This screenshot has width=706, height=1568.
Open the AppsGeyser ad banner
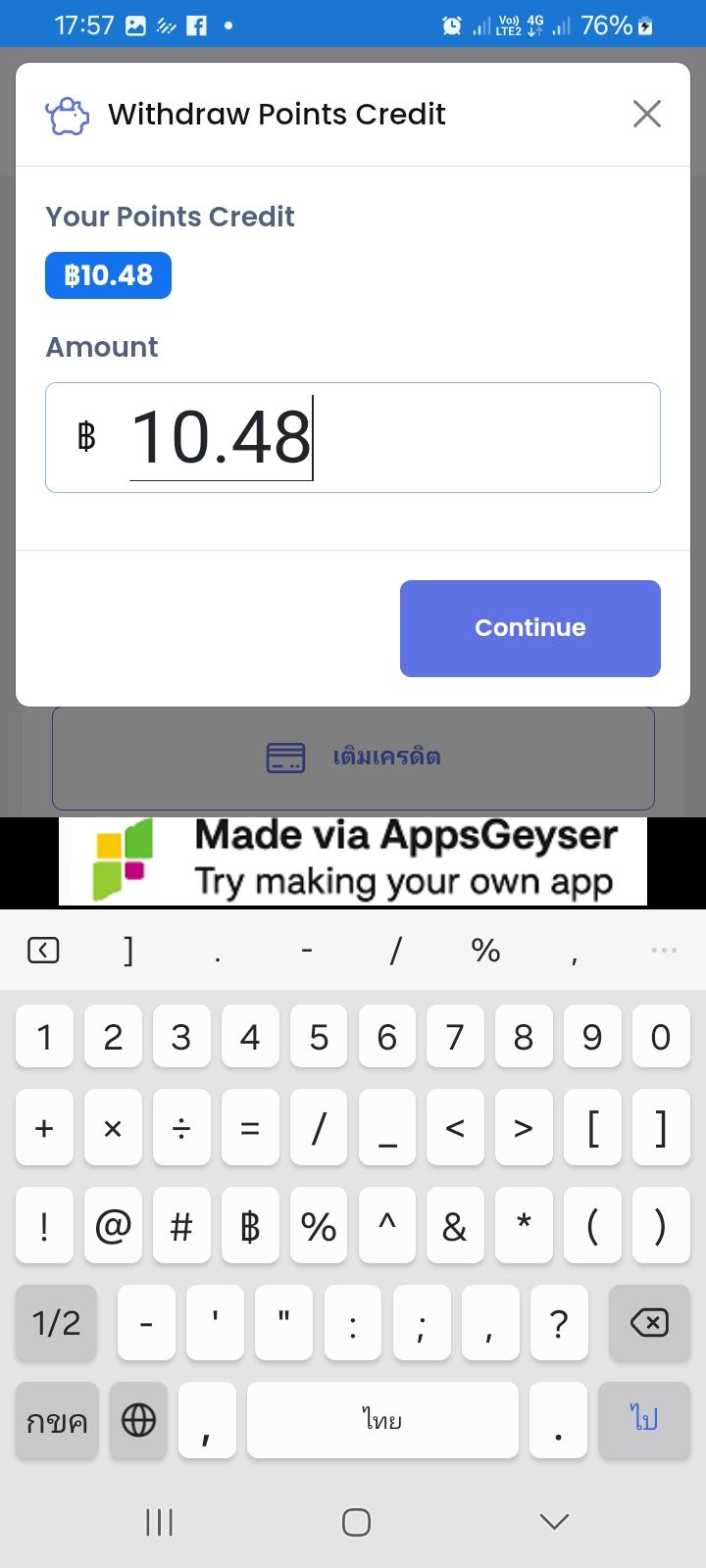(x=353, y=860)
